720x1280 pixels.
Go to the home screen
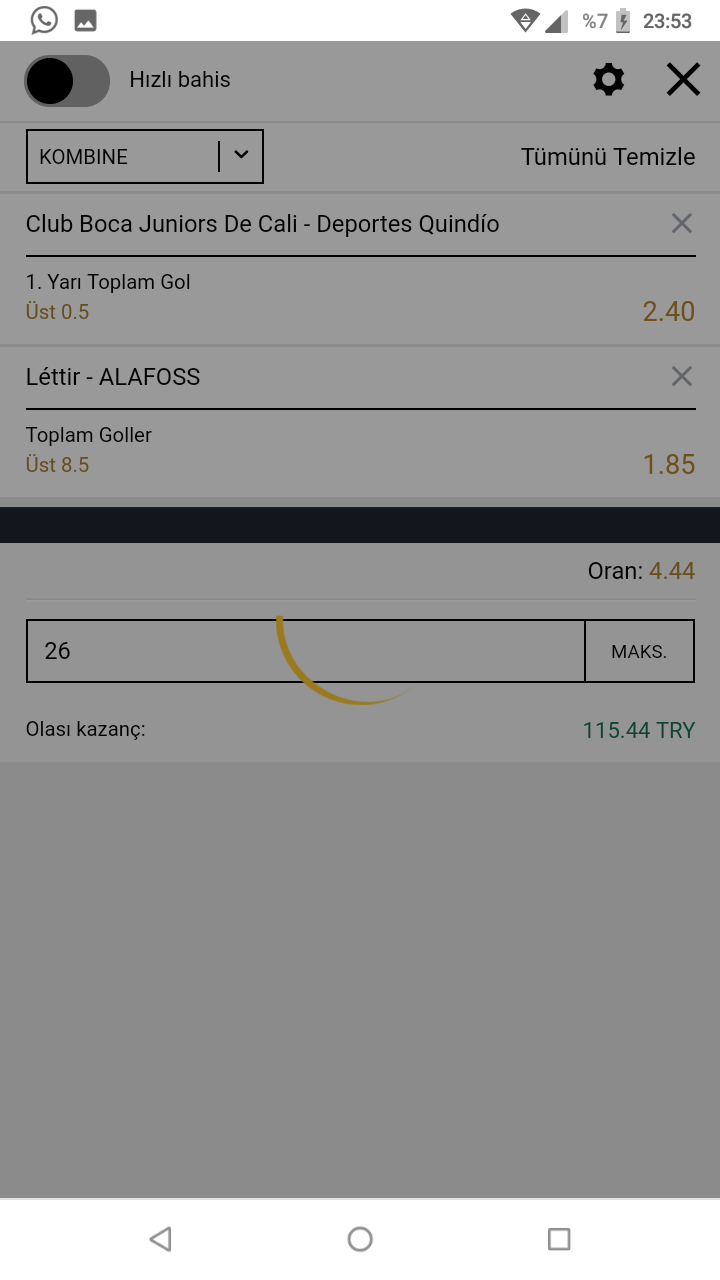tap(360, 1239)
